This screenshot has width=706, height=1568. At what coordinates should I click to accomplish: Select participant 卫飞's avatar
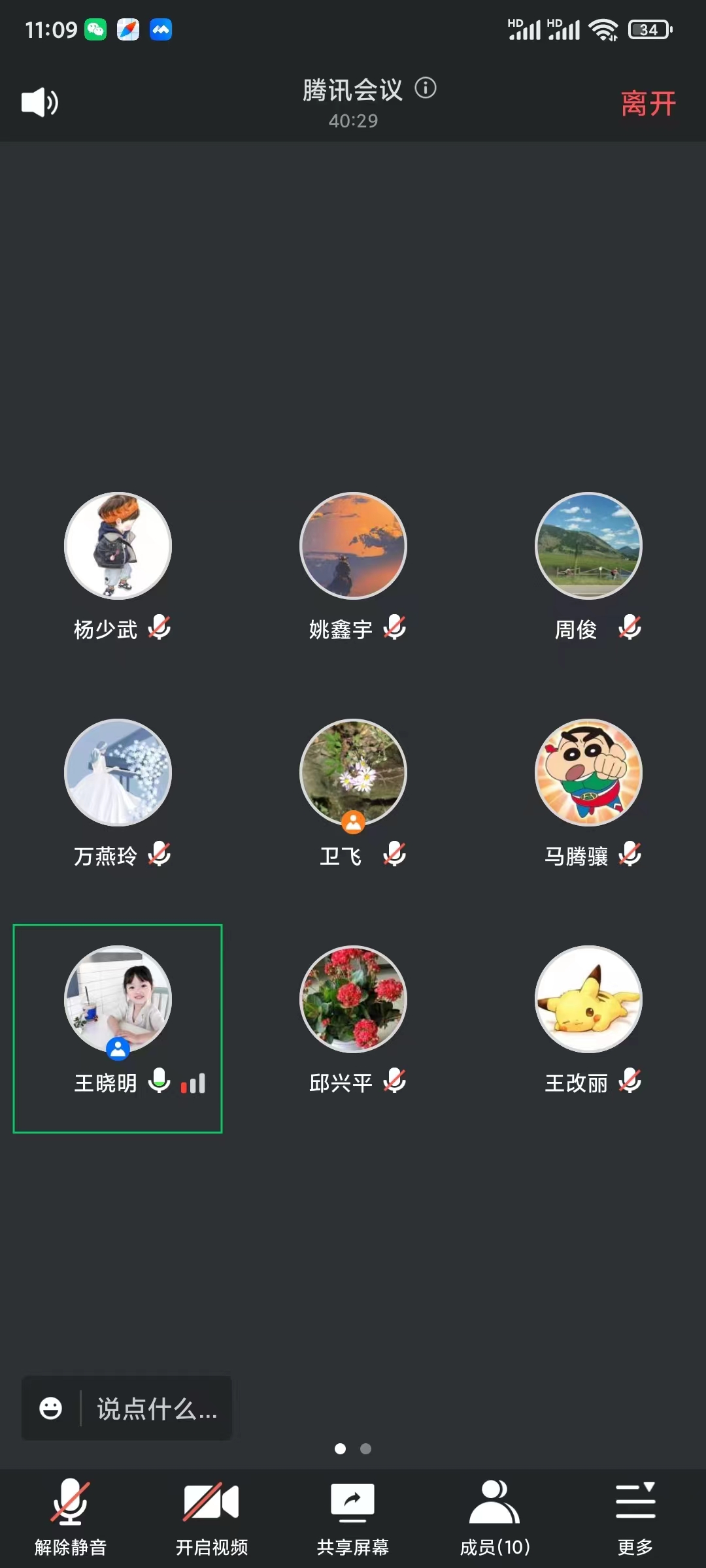[353, 772]
